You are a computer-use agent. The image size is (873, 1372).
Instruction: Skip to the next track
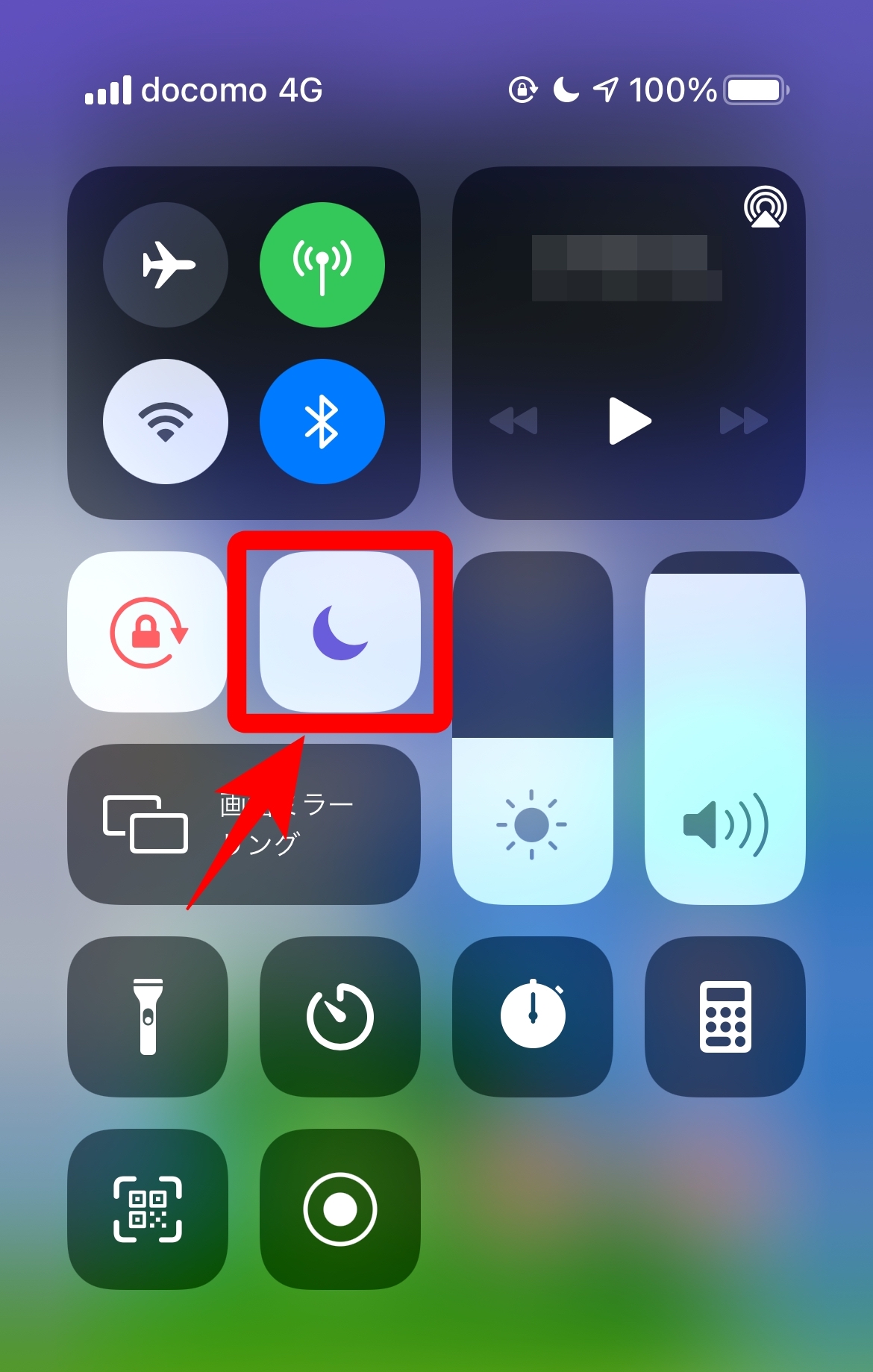tap(743, 421)
